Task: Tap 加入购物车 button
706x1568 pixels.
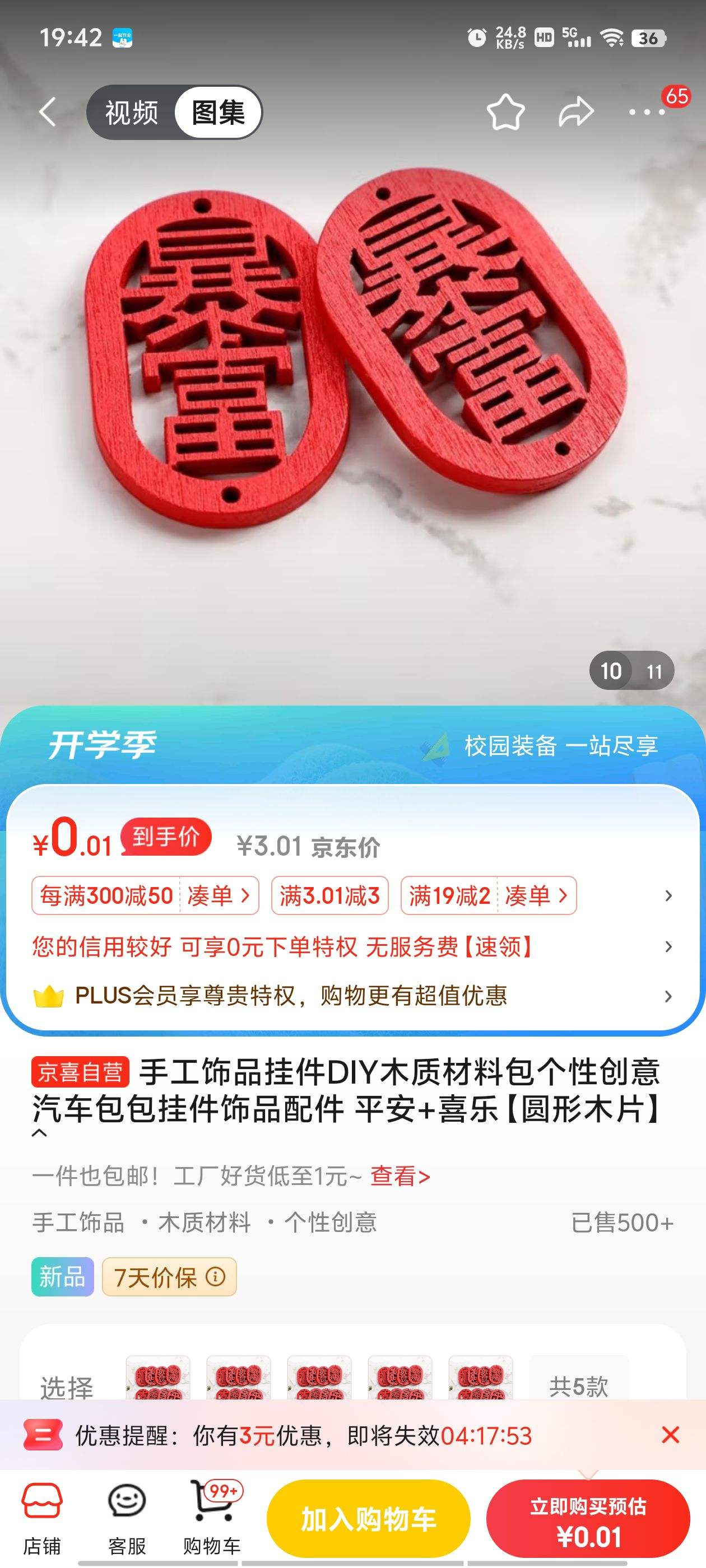Action: coord(369,1518)
